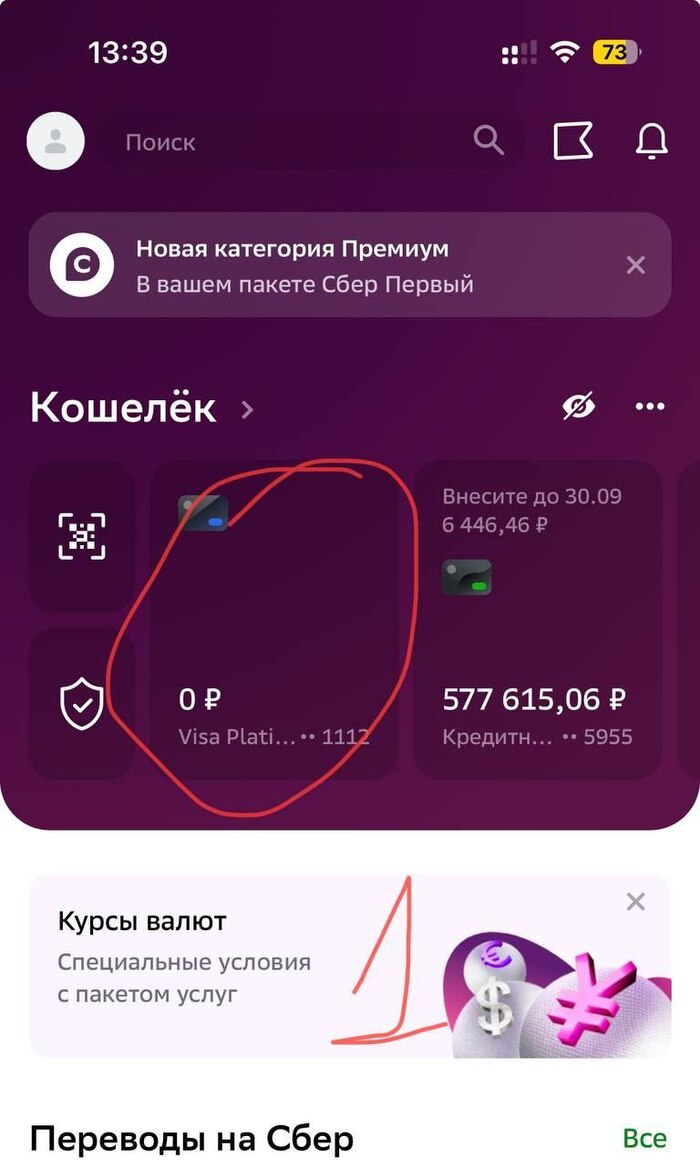The height and width of the screenshot is (1167, 700).
Task: Open the credit card ending 5955
Action: pyautogui.click(x=537, y=620)
